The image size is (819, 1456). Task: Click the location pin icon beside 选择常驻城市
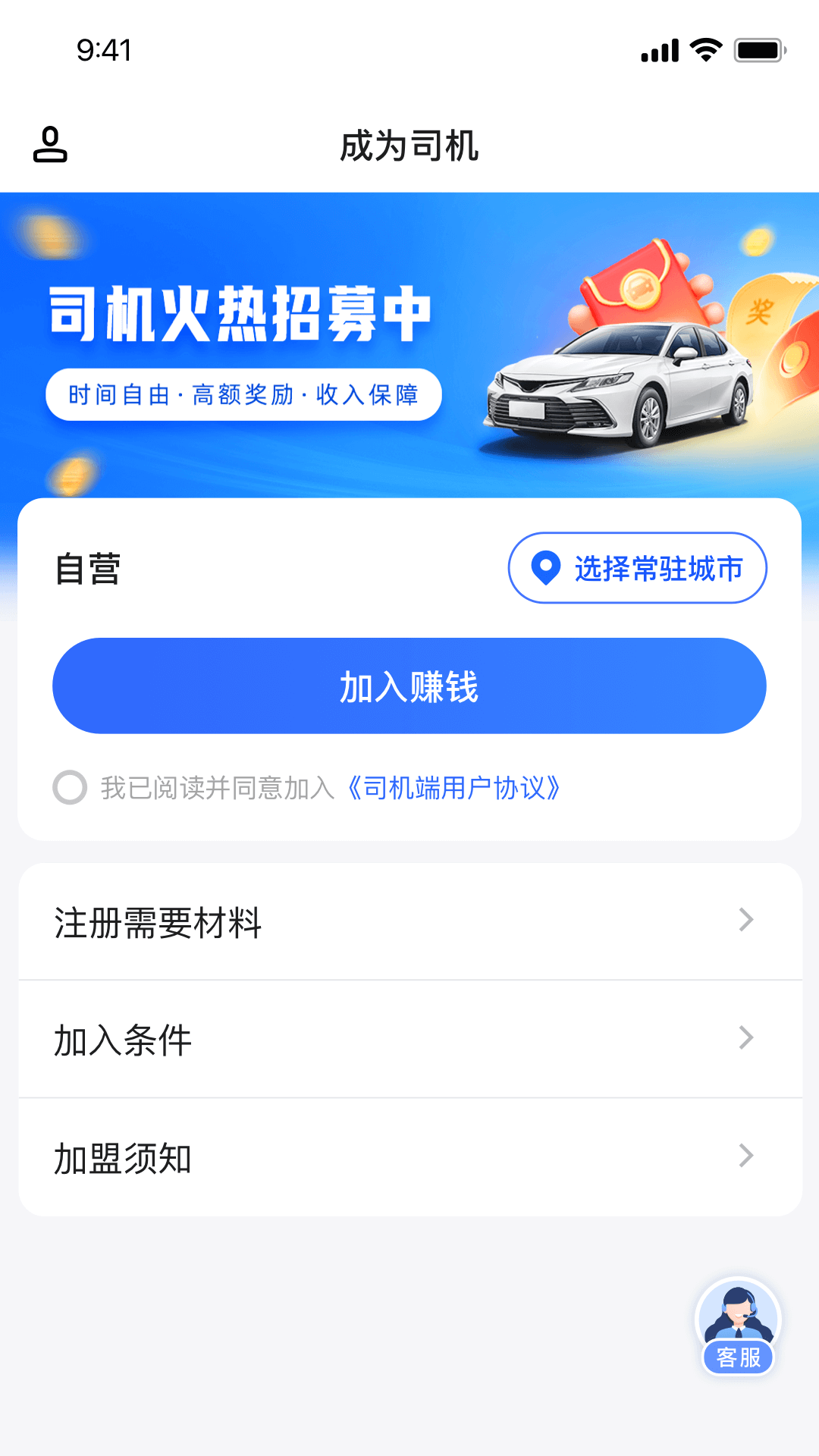[x=544, y=567]
